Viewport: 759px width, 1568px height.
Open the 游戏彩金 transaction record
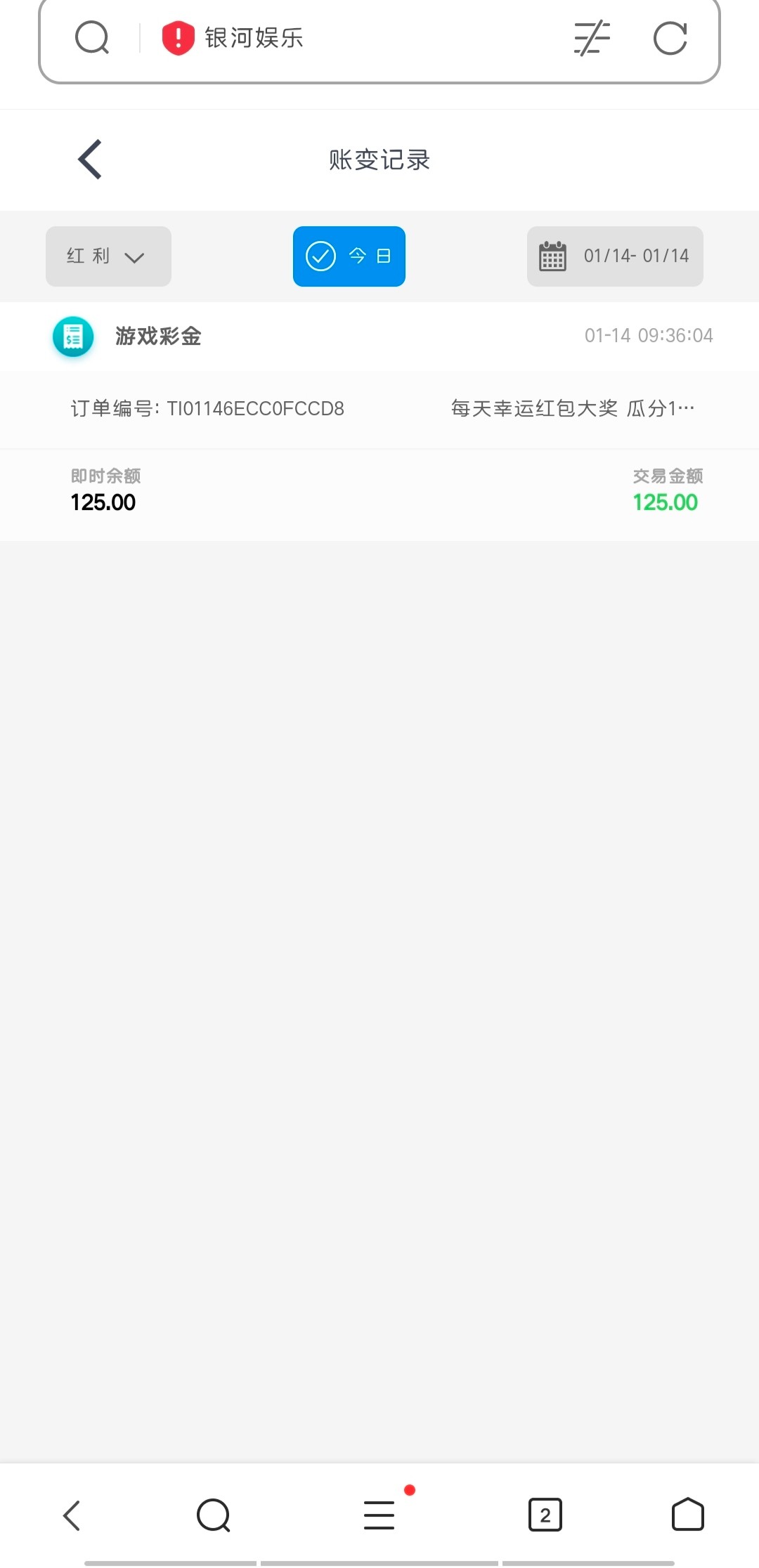(x=379, y=337)
